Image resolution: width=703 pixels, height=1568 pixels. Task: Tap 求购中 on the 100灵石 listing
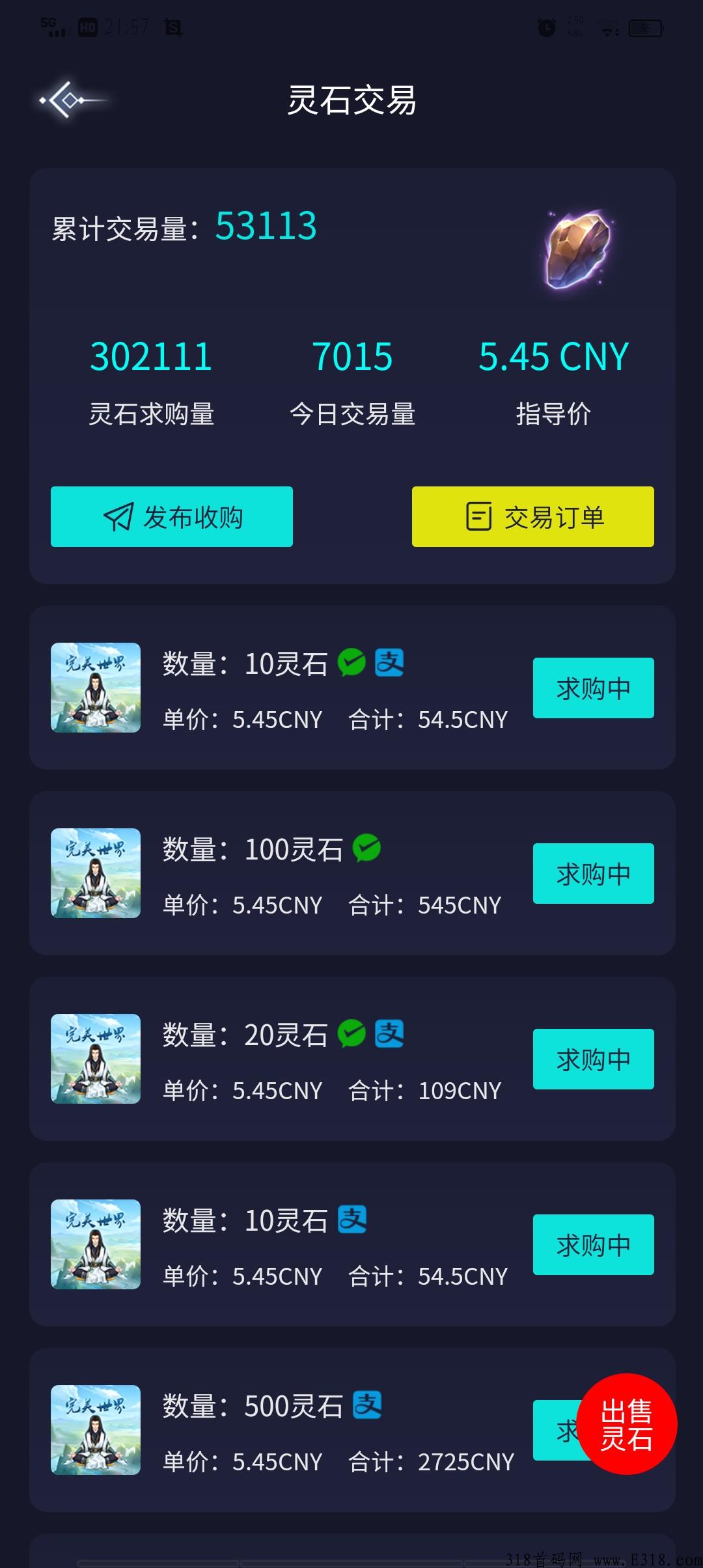pyautogui.click(x=593, y=873)
